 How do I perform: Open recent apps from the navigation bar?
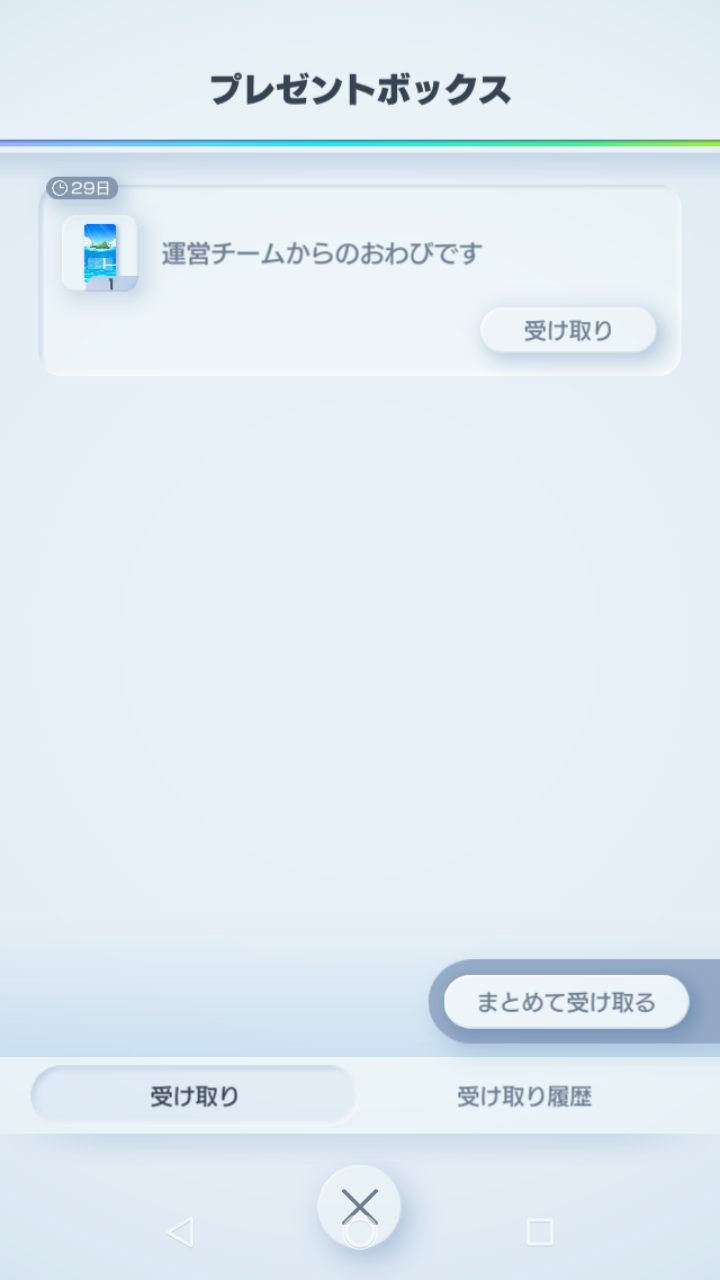539,1232
